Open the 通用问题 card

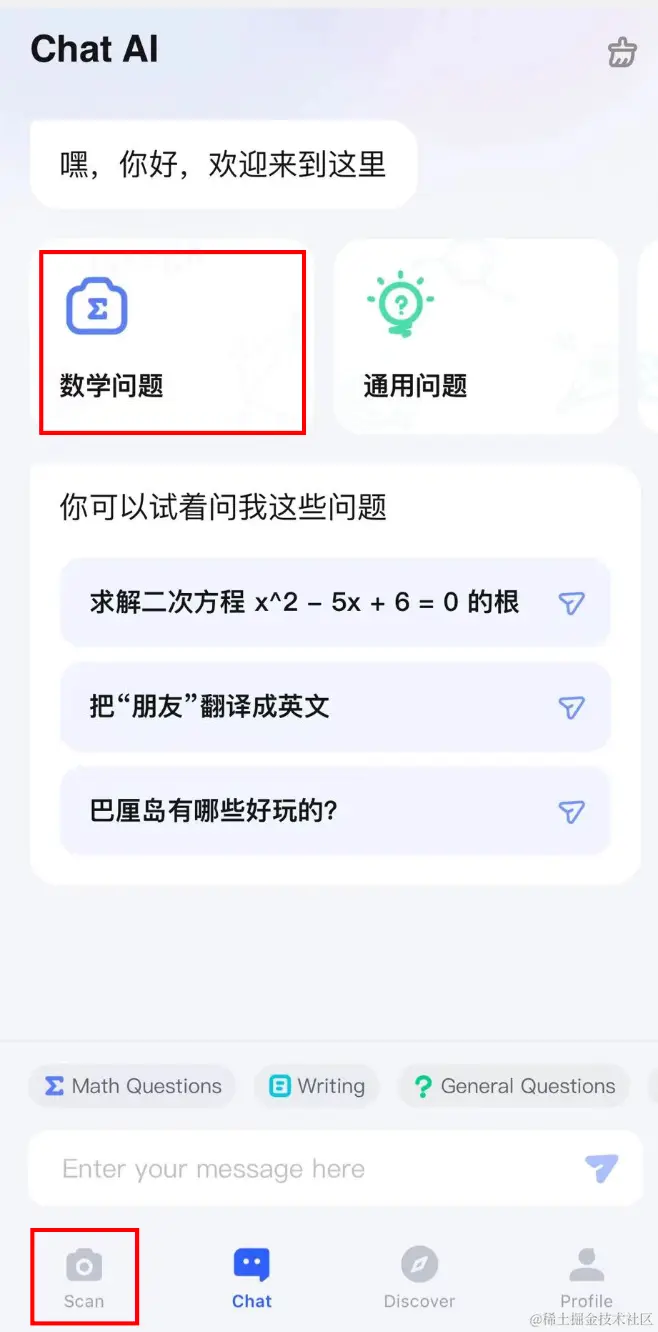(475, 337)
